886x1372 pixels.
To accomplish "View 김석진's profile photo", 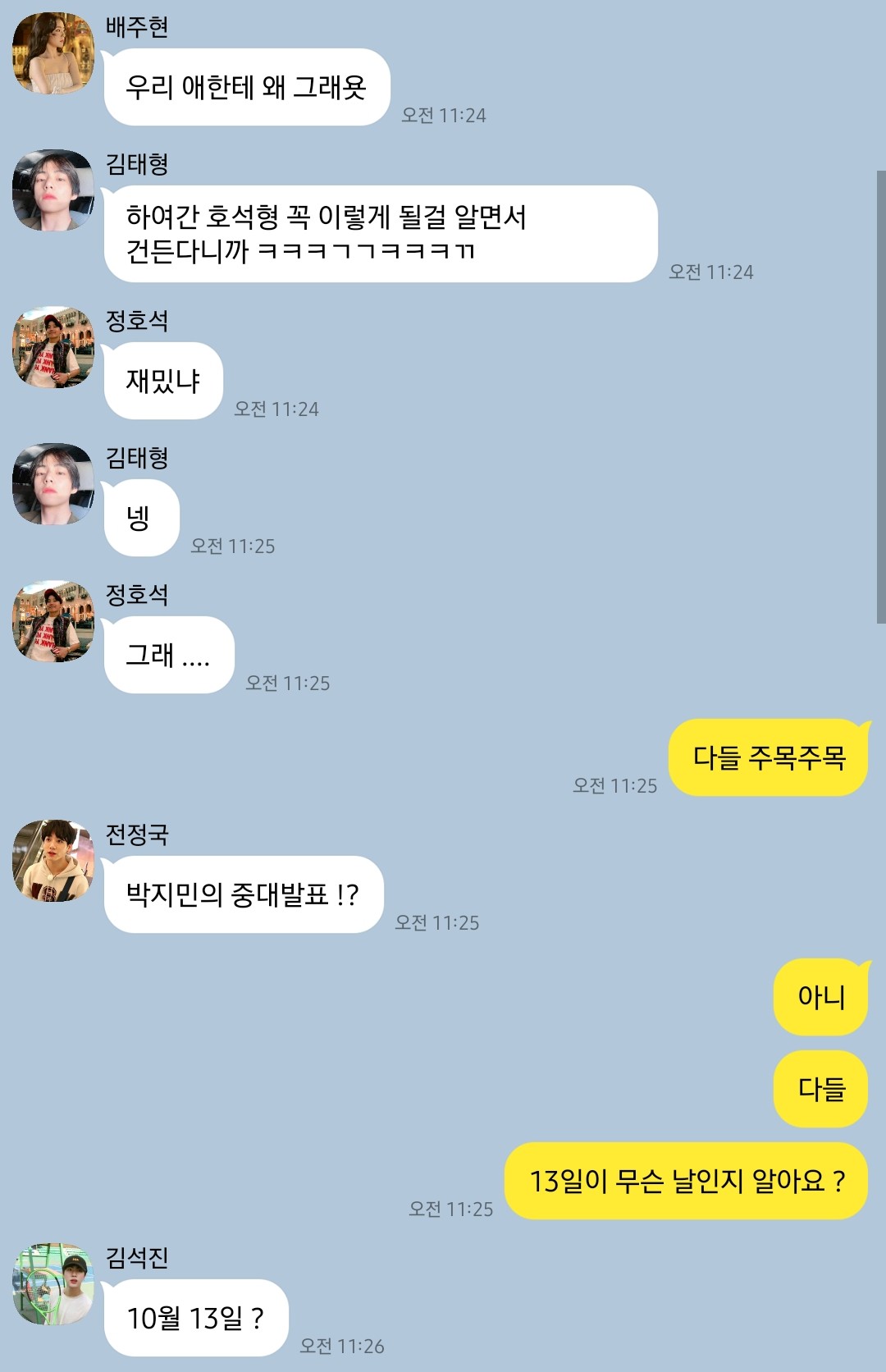I will click(x=53, y=1284).
